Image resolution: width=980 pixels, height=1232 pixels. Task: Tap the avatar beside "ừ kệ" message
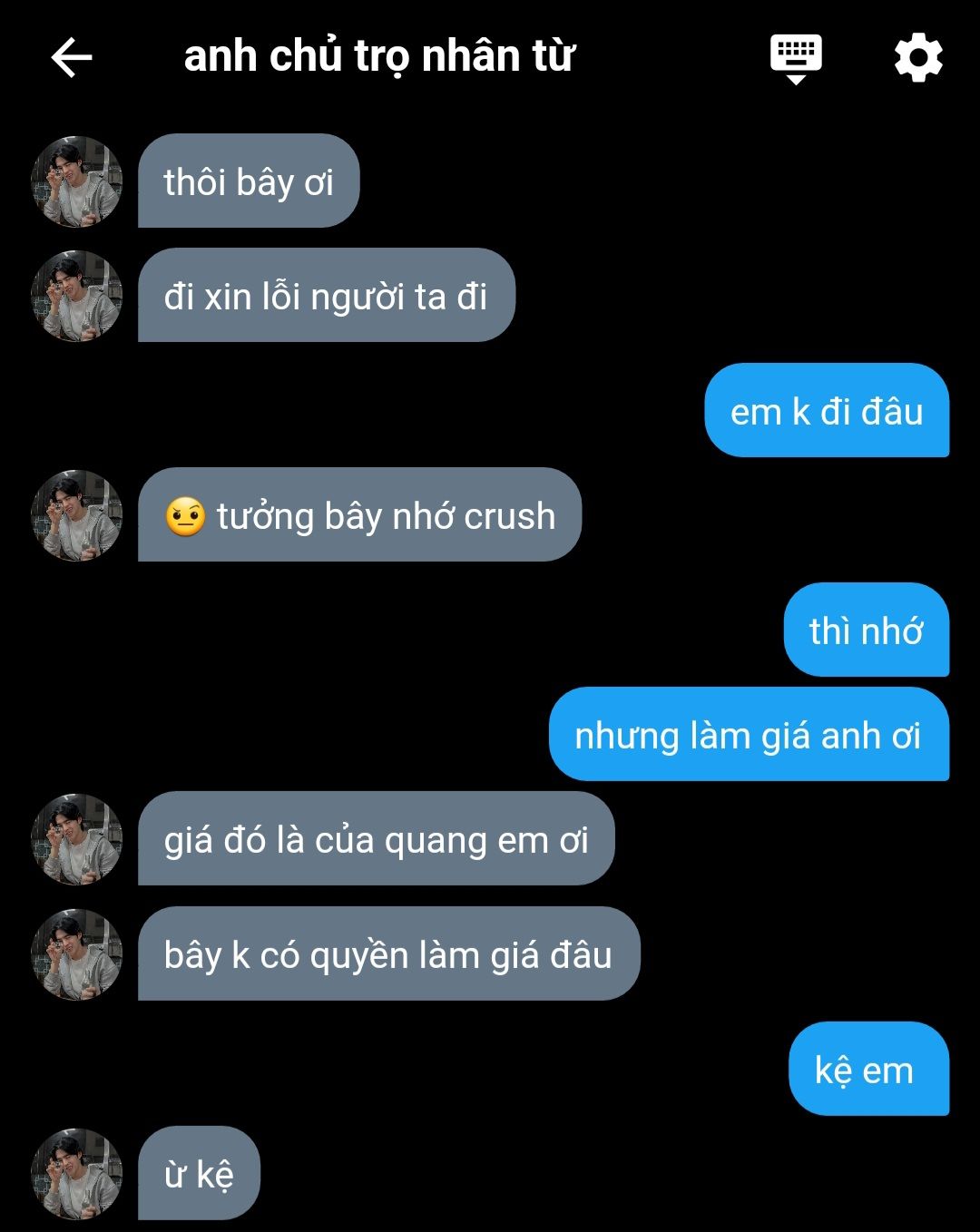pyautogui.click(x=77, y=1174)
